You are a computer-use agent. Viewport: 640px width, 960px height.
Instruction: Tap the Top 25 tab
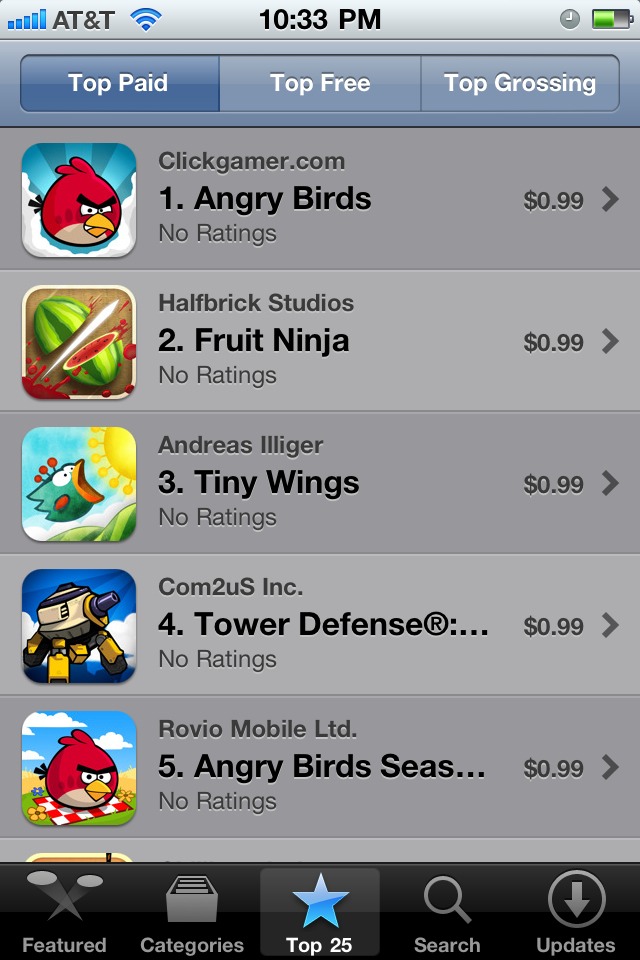pyautogui.click(x=320, y=912)
